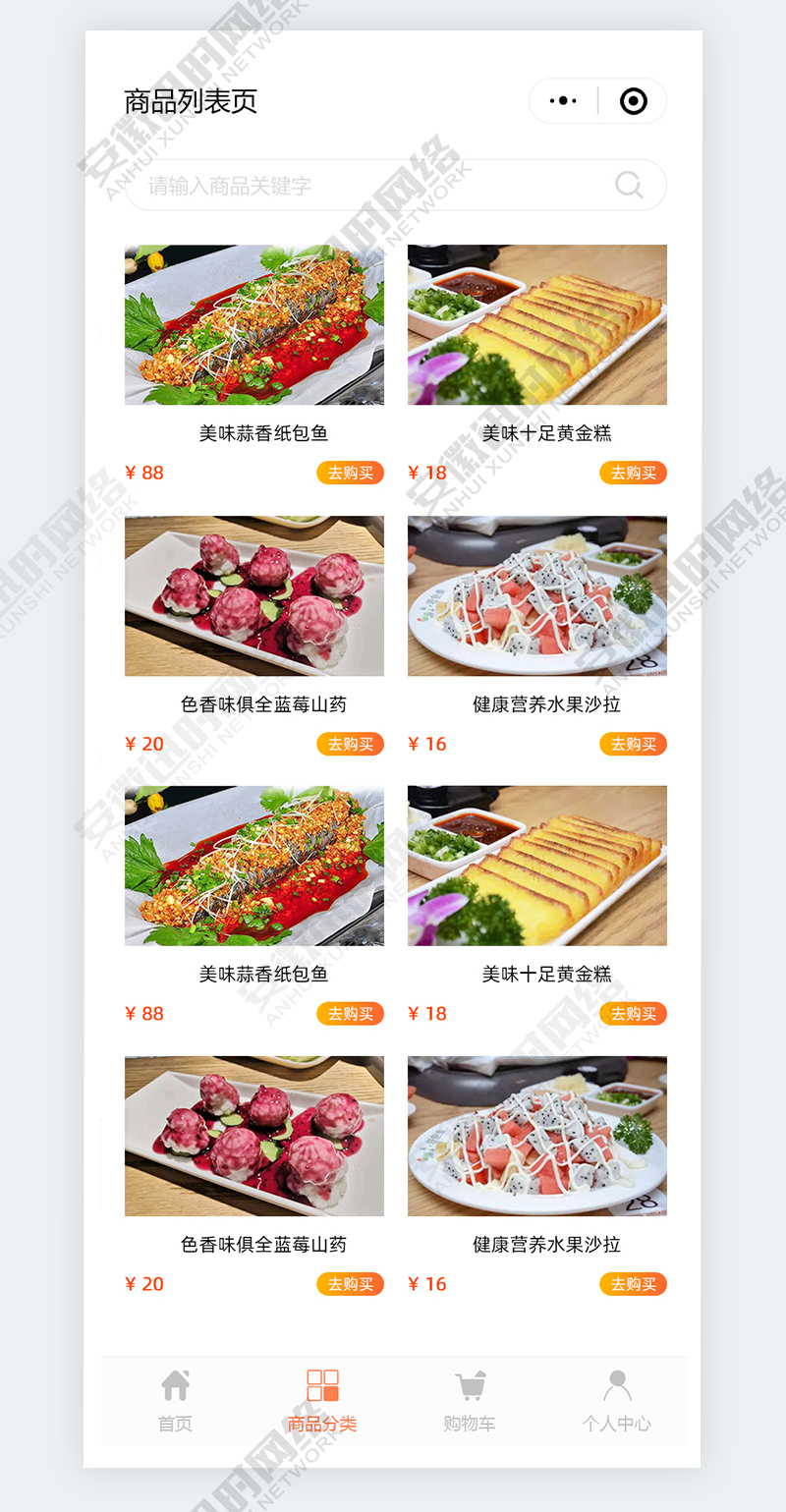Switch to the 首页 tab
This screenshot has width=786, height=1512.
click(x=175, y=1400)
